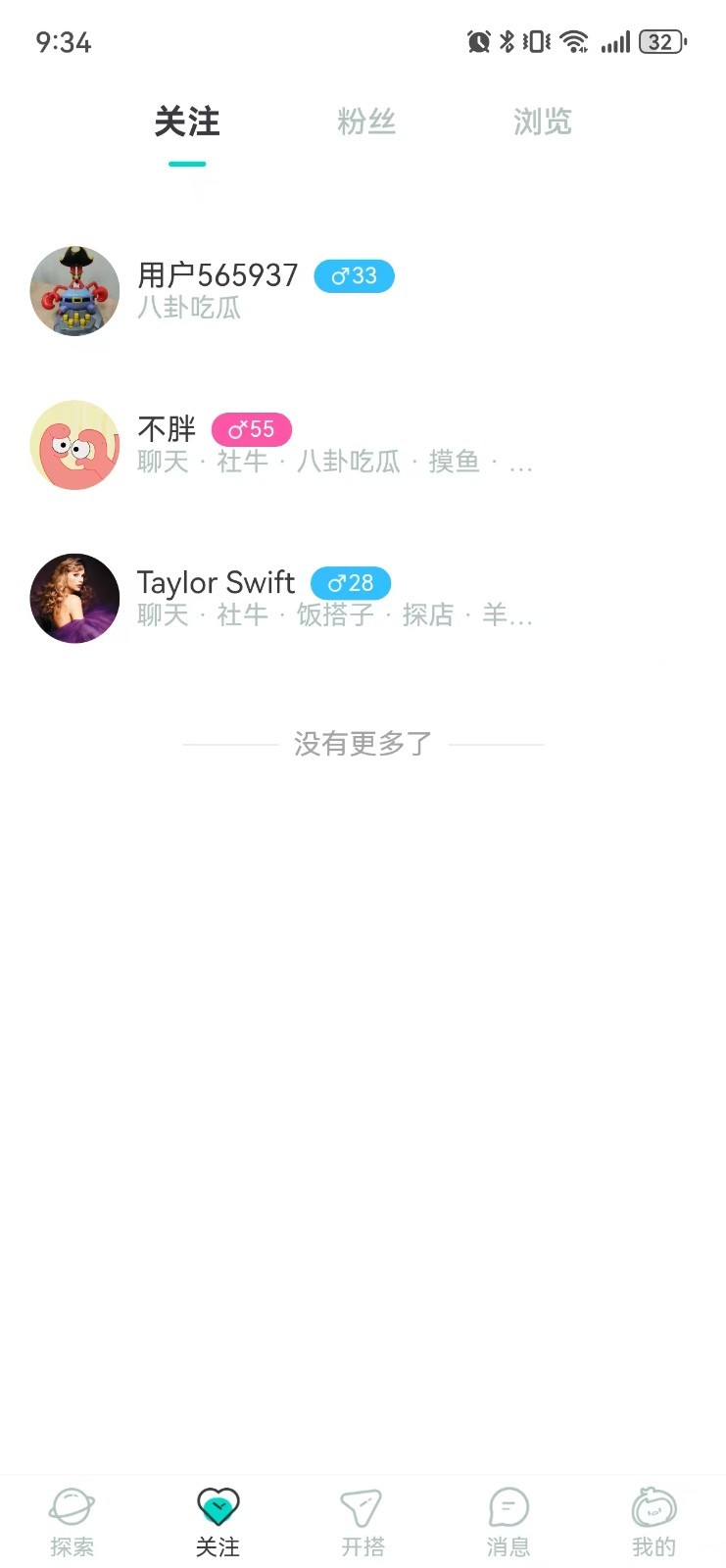The height and width of the screenshot is (1568, 726).
Task: Click the pink ♂55 badge next to 不胖
Action: [x=252, y=428]
